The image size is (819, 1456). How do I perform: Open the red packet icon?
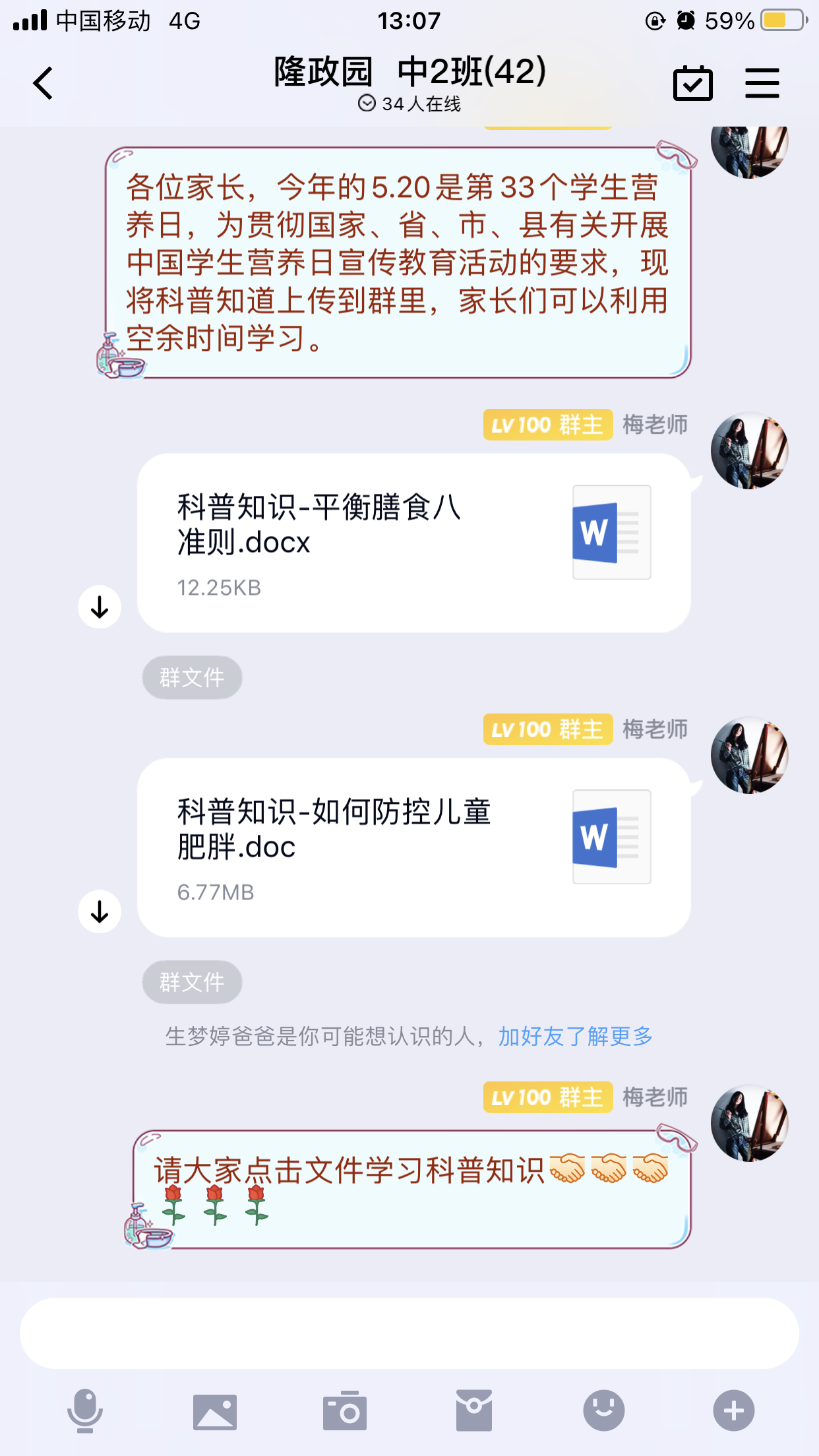point(474,1411)
